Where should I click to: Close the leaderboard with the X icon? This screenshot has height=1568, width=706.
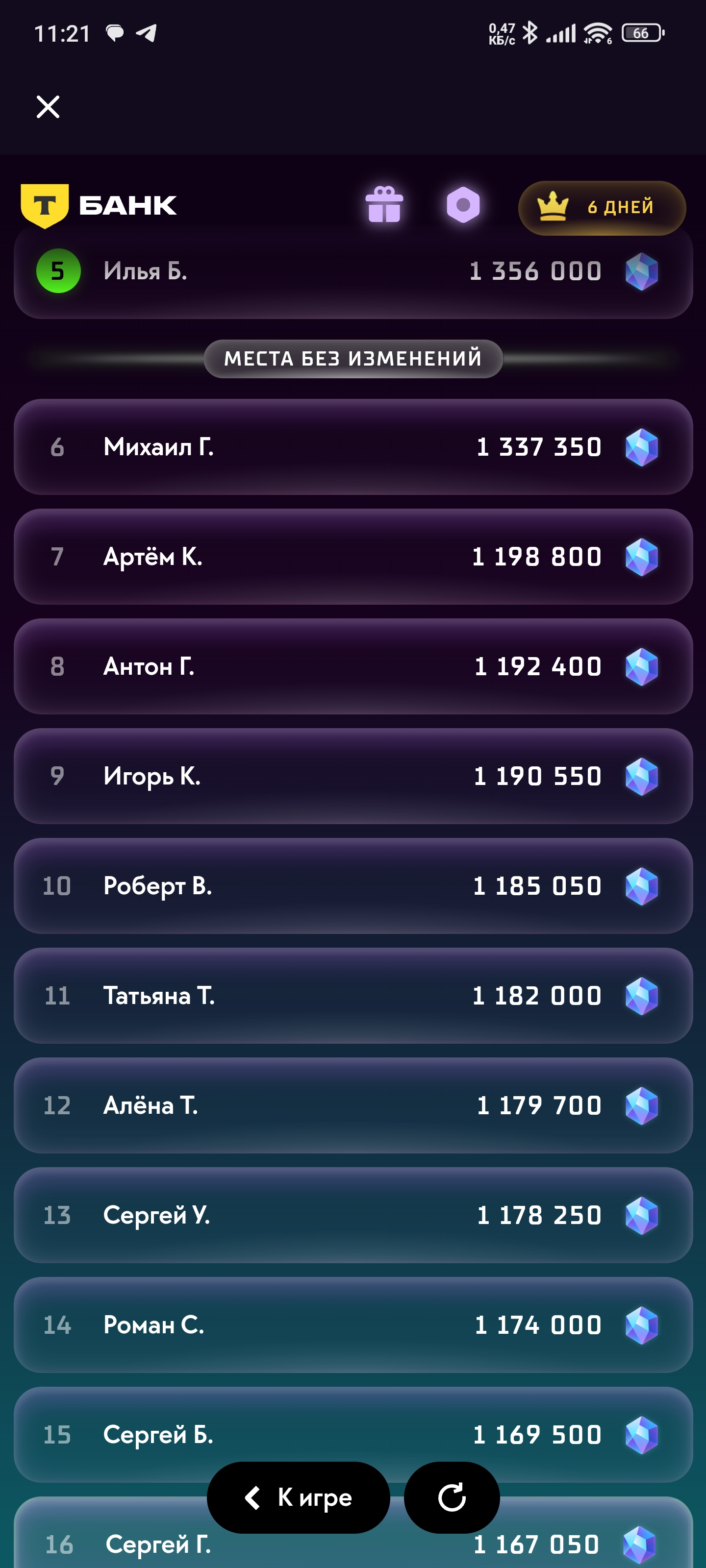[48, 107]
